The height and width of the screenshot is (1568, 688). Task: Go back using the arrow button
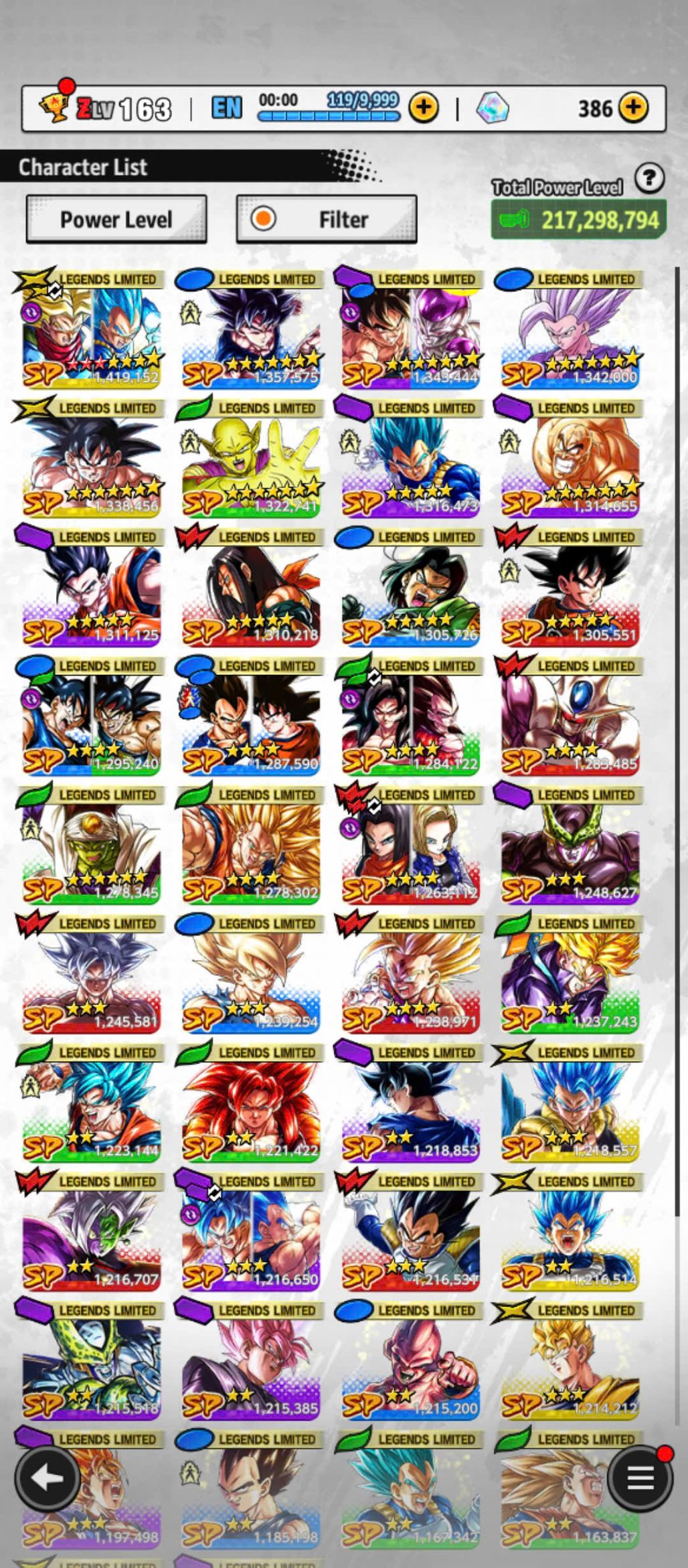pos(48,1478)
